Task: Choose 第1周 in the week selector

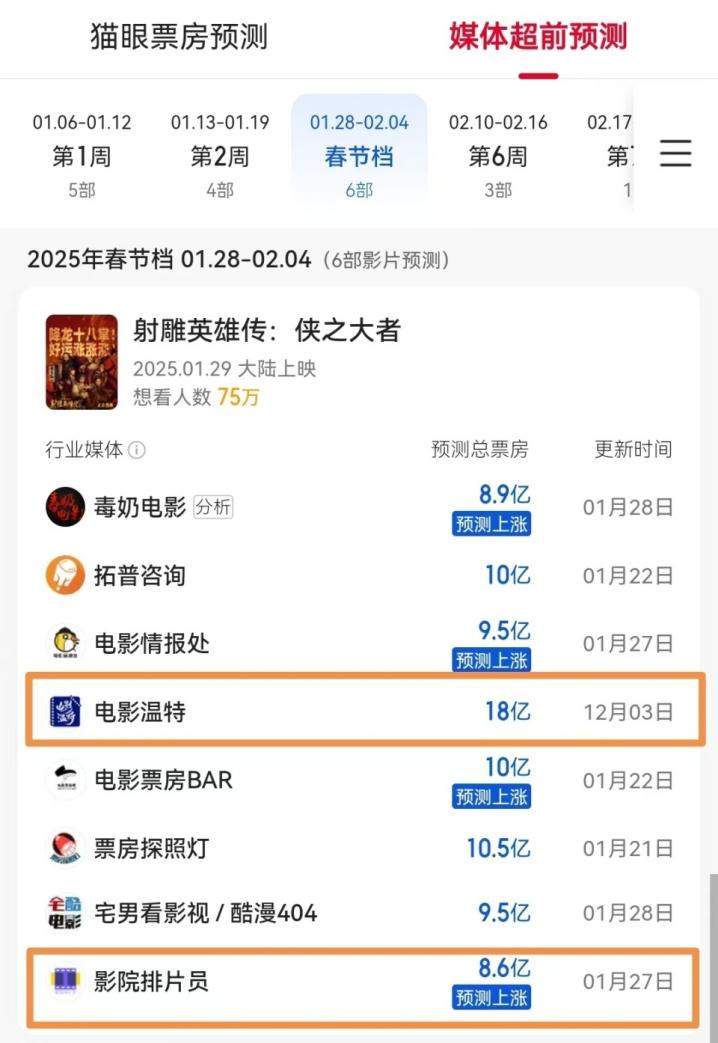Action: point(81,155)
